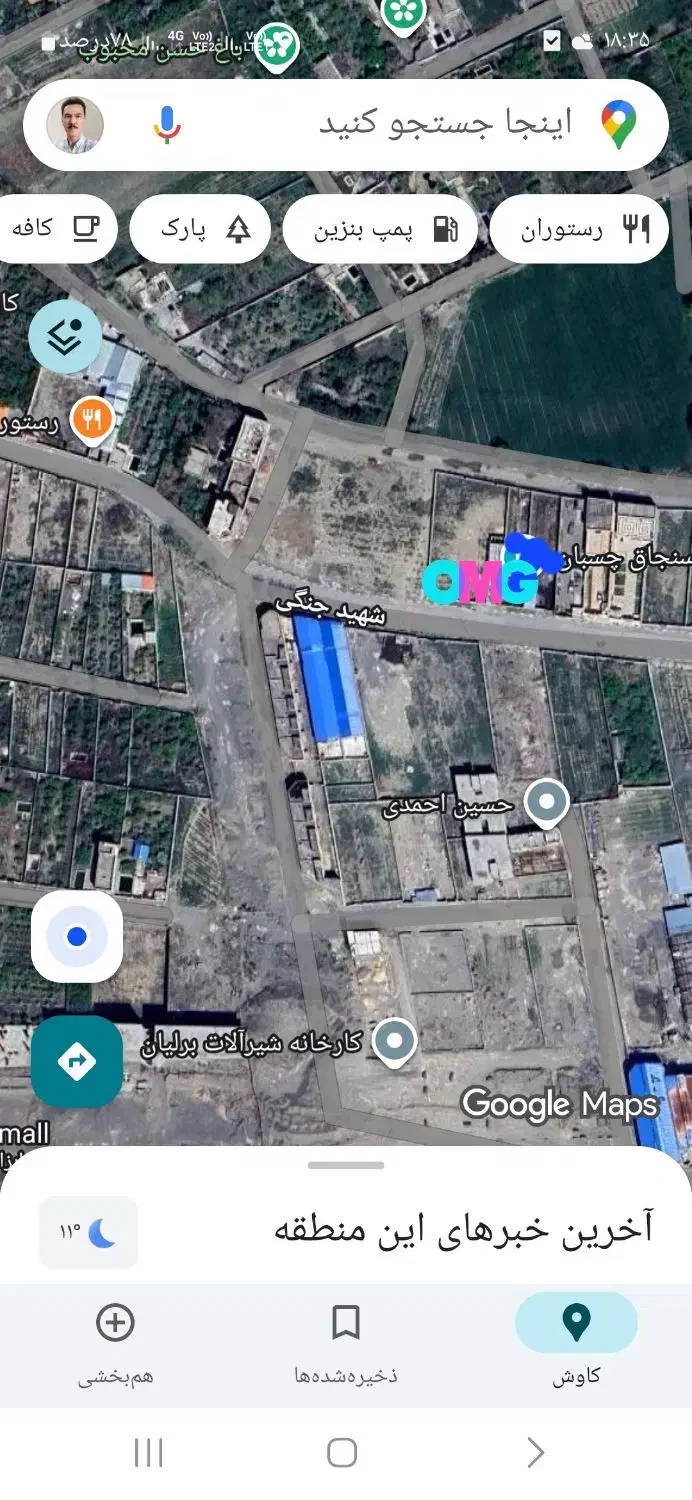Go to the system home screen
Screen dimensions: 692x1500
(x=342, y=1452)
